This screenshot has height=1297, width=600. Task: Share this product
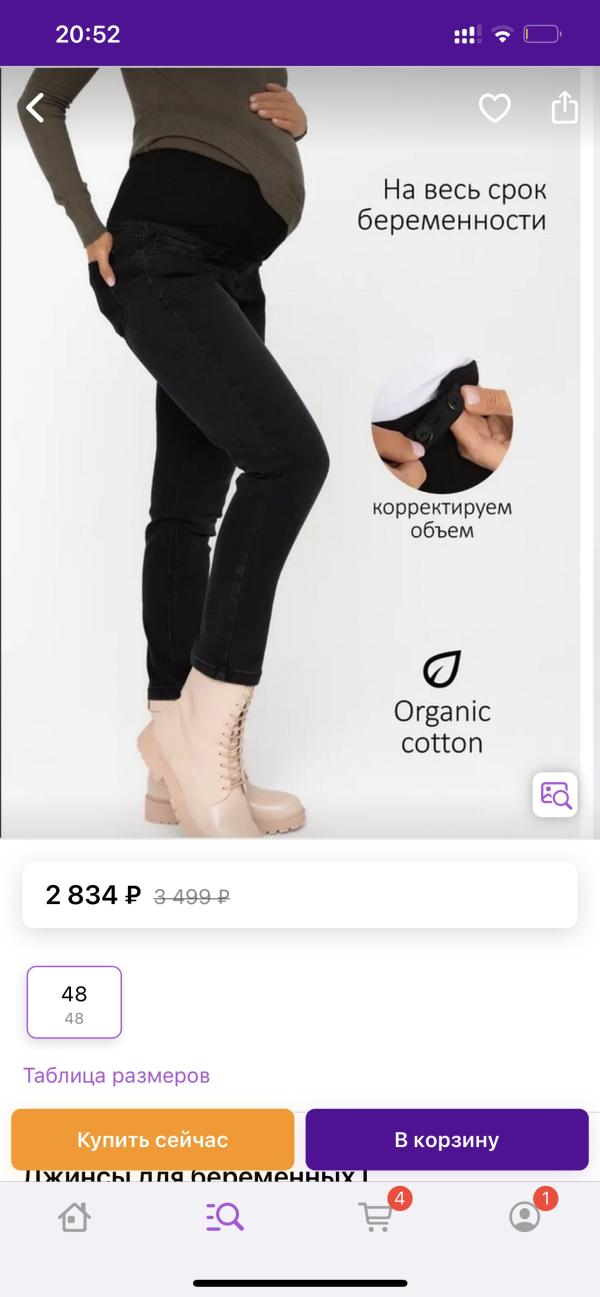[x=564, y=107]
